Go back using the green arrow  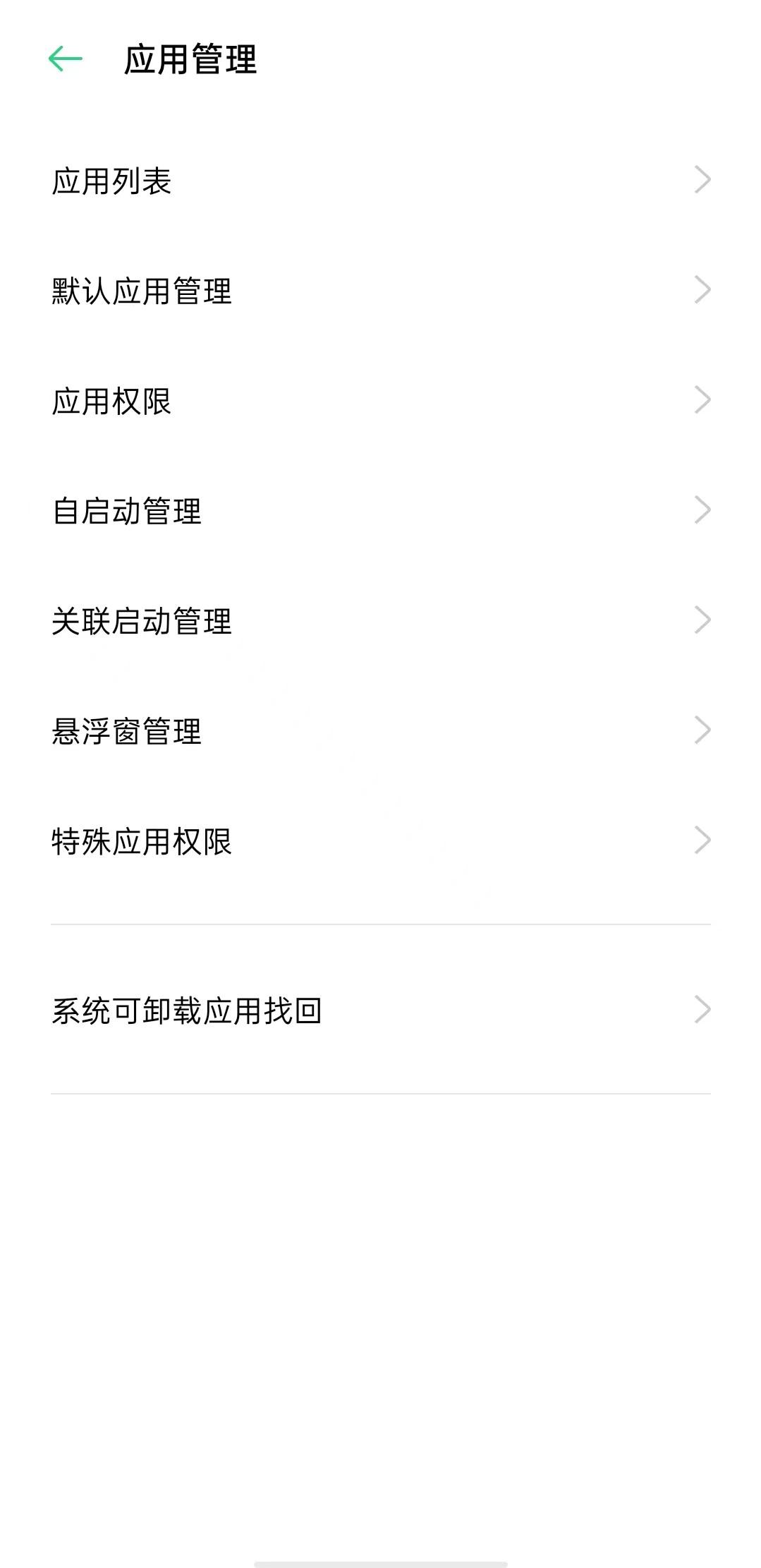click(x=65, y=59)
